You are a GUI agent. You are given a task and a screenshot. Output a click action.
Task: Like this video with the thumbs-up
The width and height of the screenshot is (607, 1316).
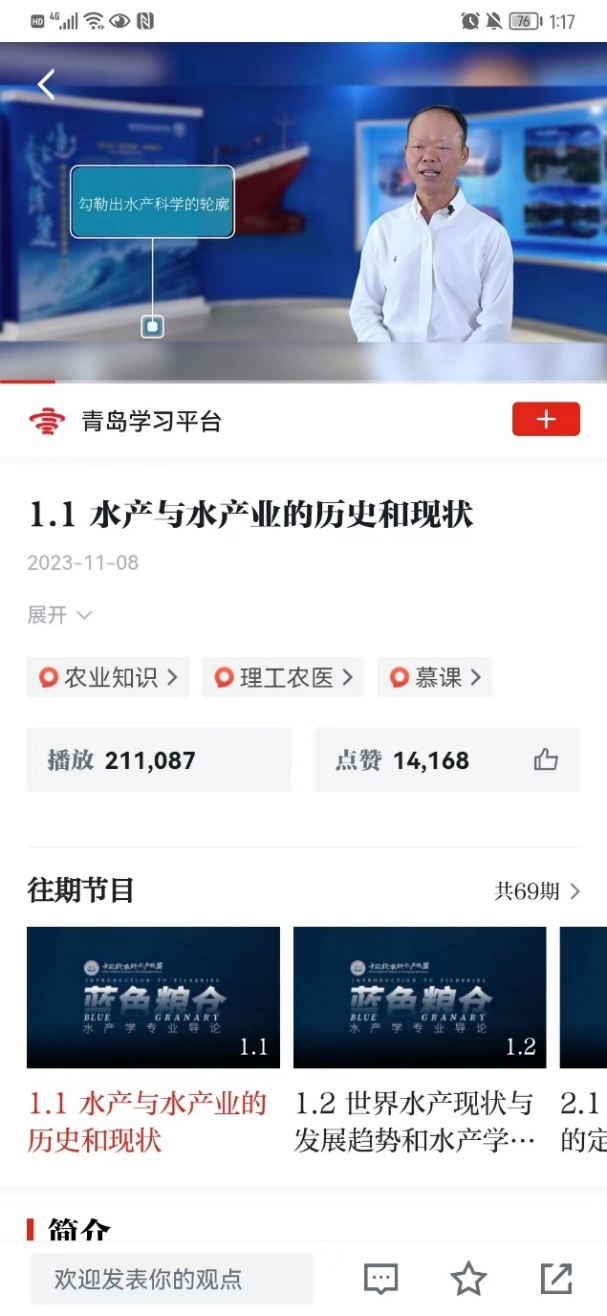(546, 760)
